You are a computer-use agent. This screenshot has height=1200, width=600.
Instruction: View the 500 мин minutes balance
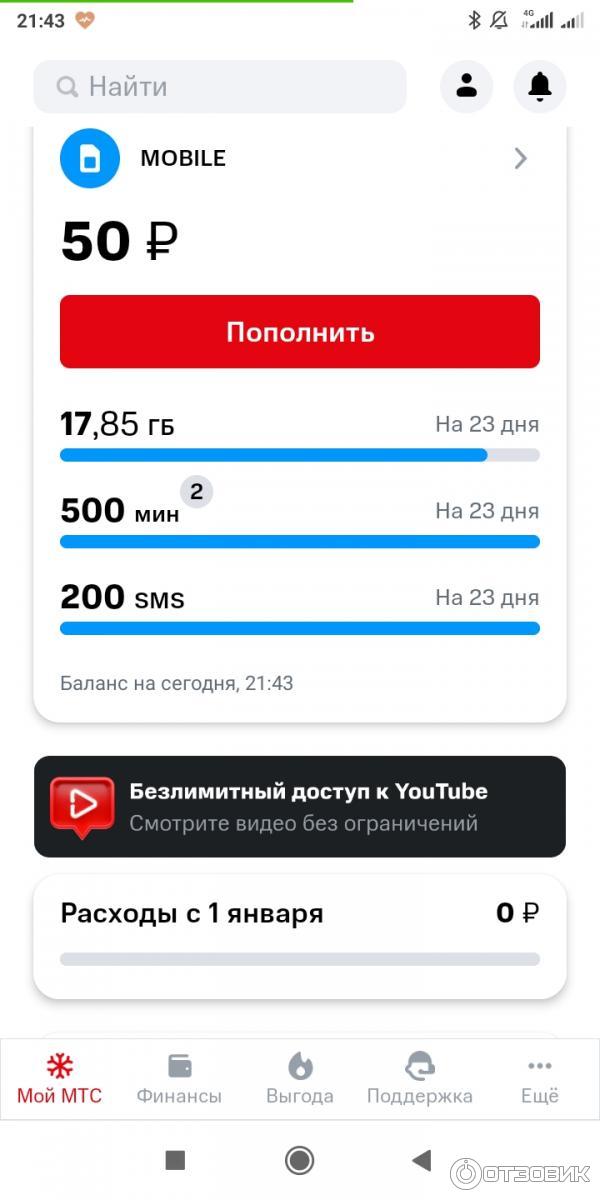click(x=119, y=511)
